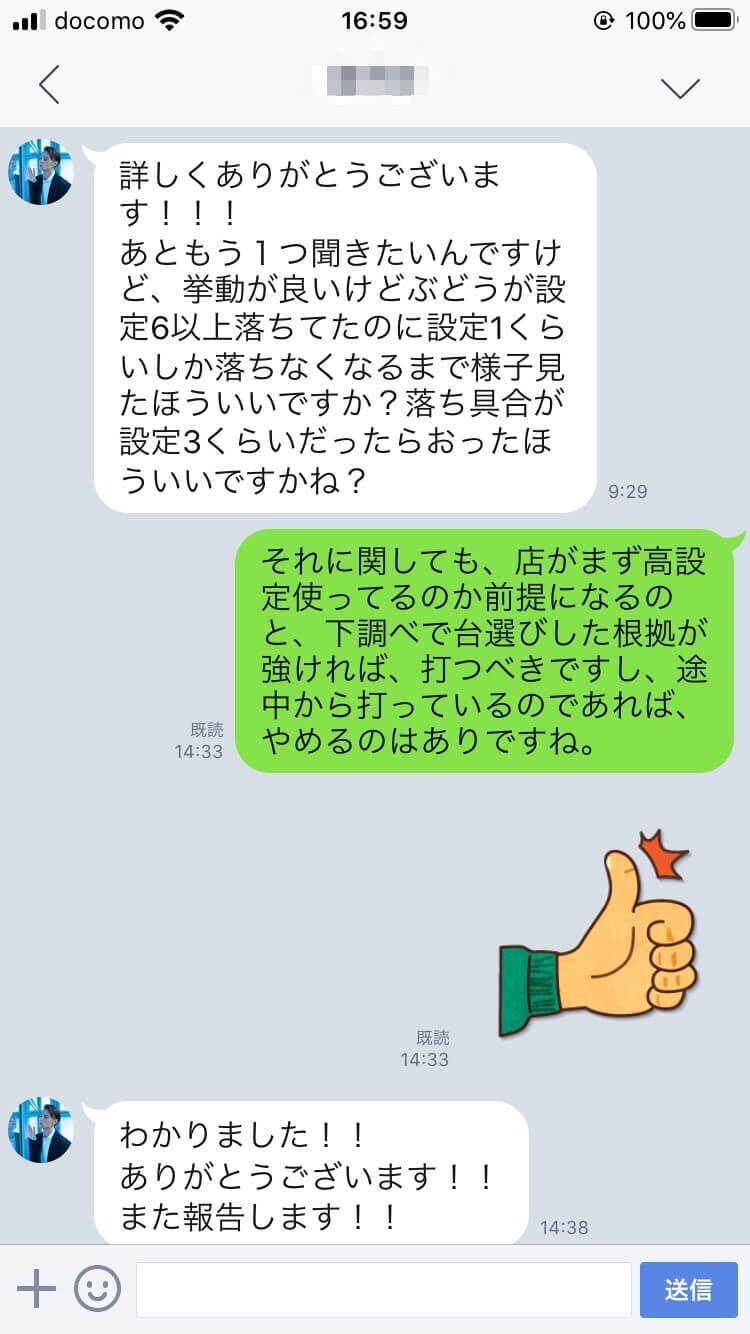Open sender's avatar beside わかりました message
This screenshot has width=750, height=1334.
pyautogui.click(x=41, y=1130)
